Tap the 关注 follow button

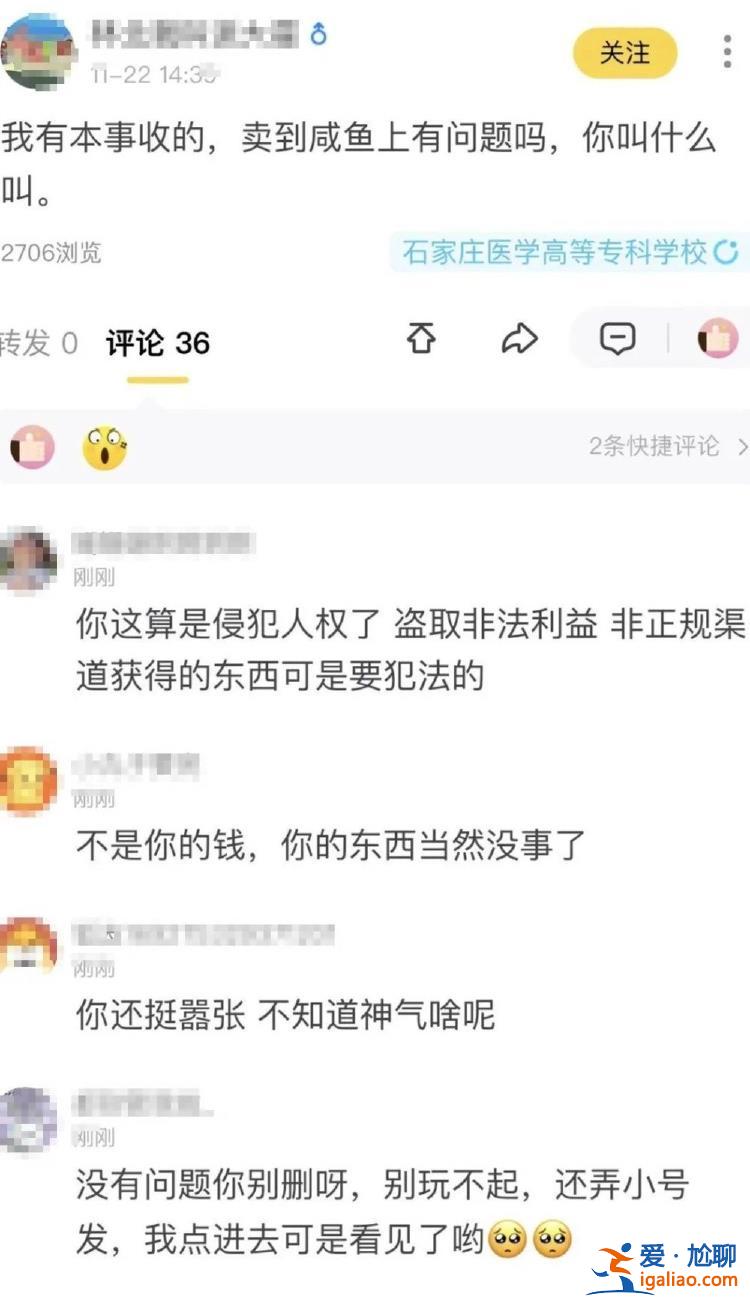(624, 53)
